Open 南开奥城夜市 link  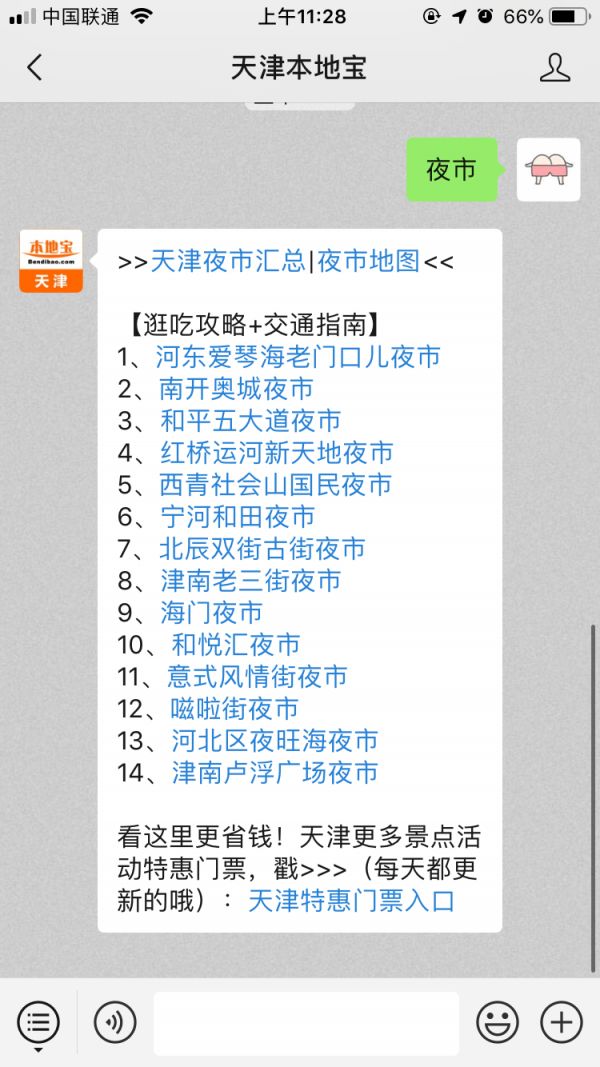236,389
